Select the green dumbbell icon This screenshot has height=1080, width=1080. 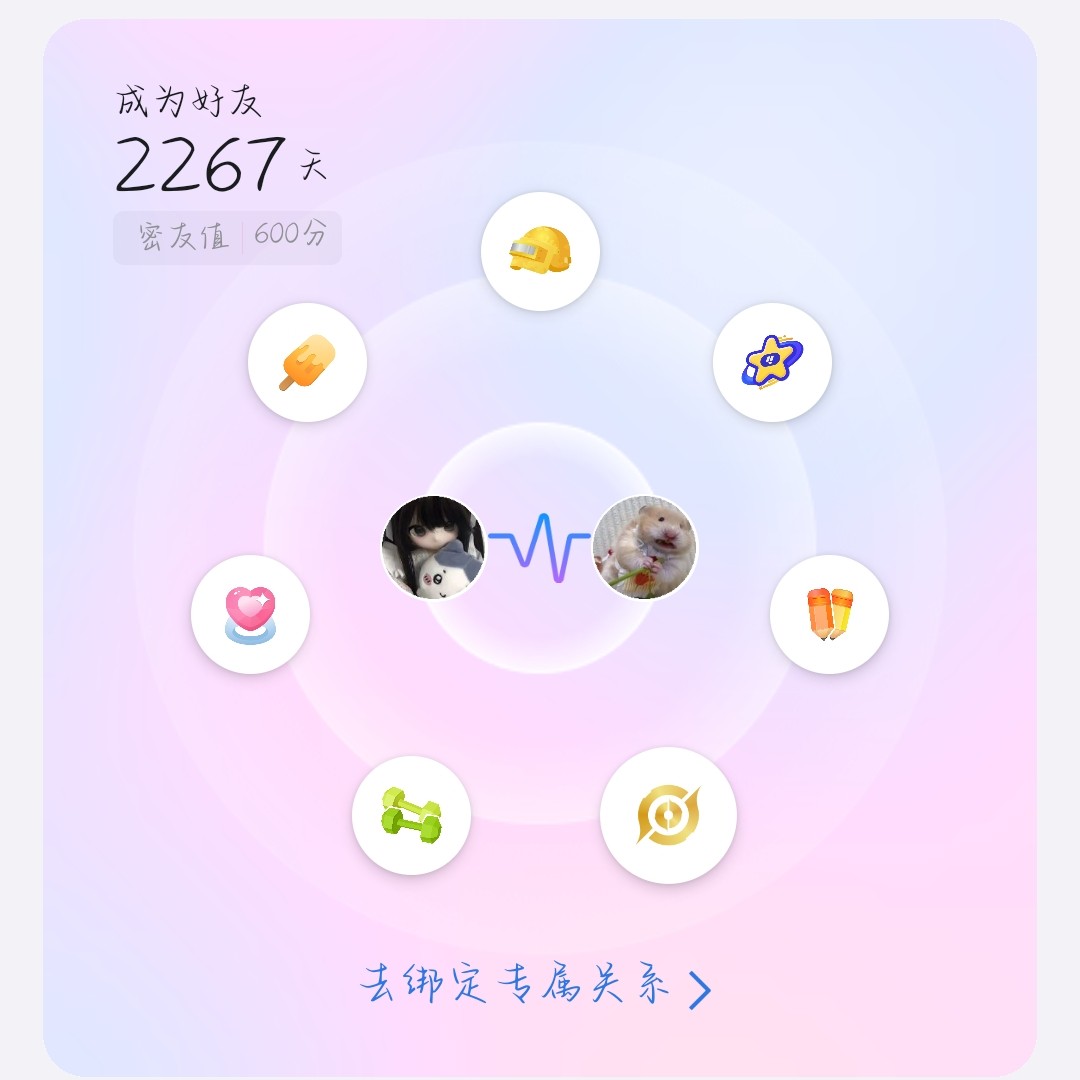411,815
